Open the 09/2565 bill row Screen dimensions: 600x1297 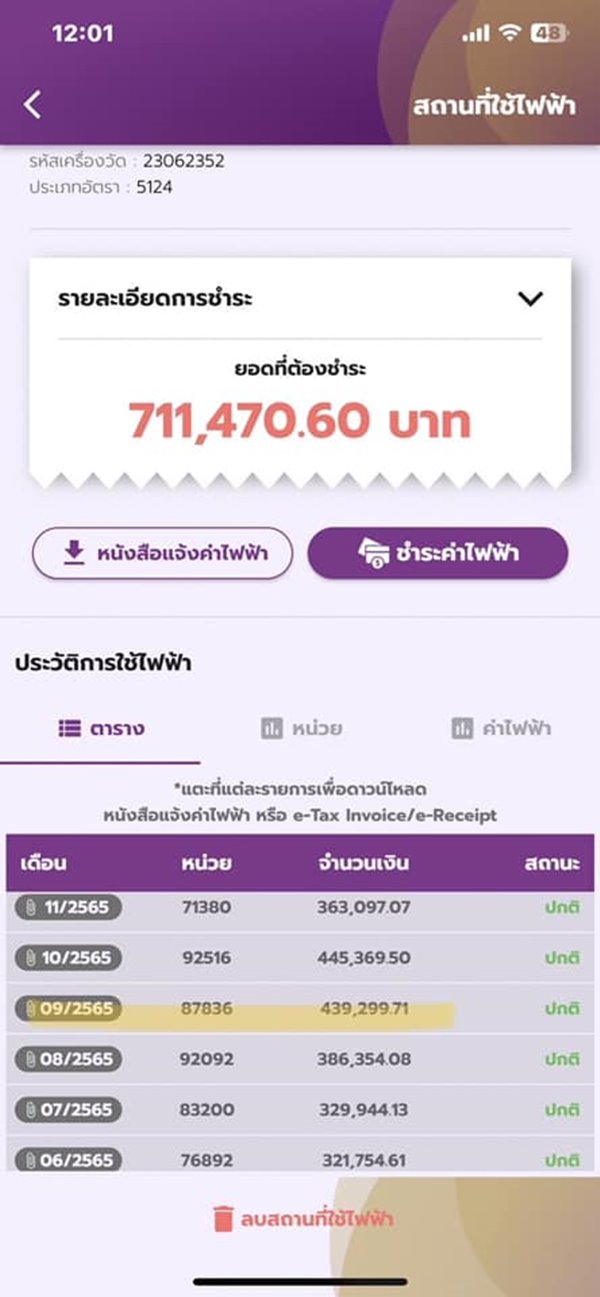69,1008
